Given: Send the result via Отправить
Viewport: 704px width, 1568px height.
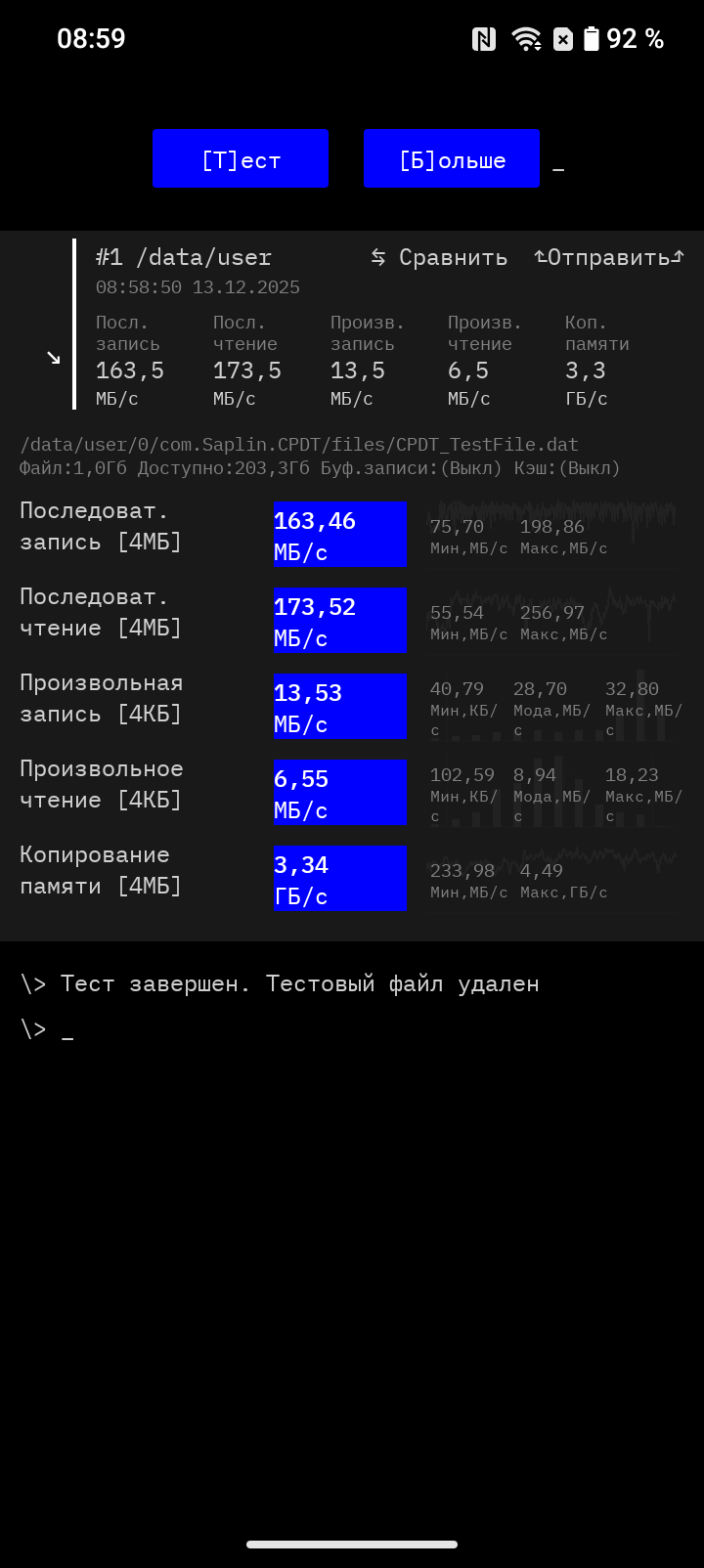Looking at the screenshot, I should click(608, 257).
